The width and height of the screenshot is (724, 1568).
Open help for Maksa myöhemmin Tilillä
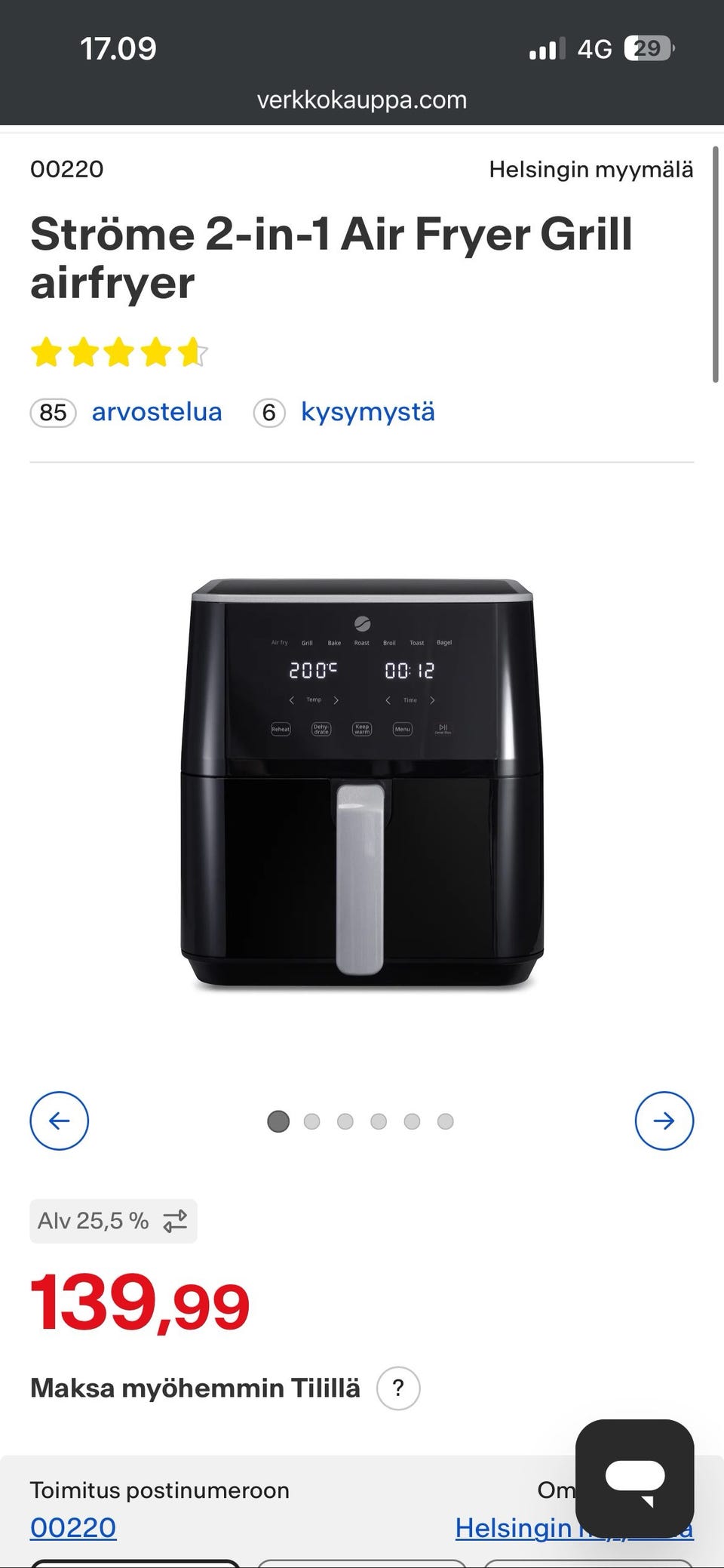pos(398,1388)
